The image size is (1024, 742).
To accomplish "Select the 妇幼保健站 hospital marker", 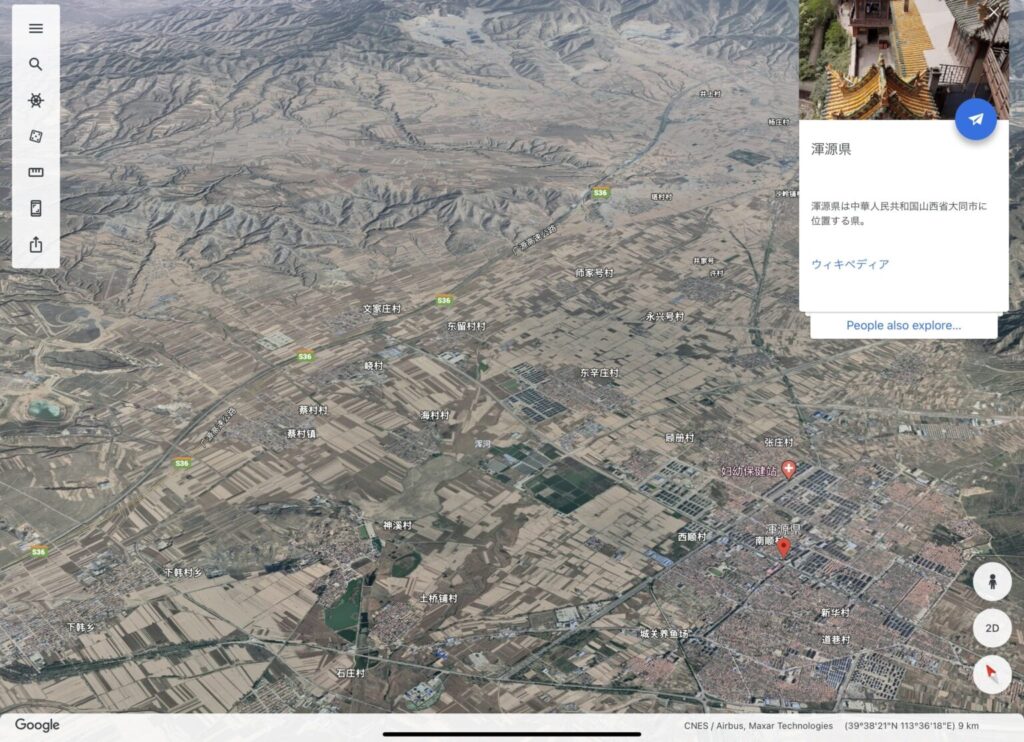I will click(788, 468).
